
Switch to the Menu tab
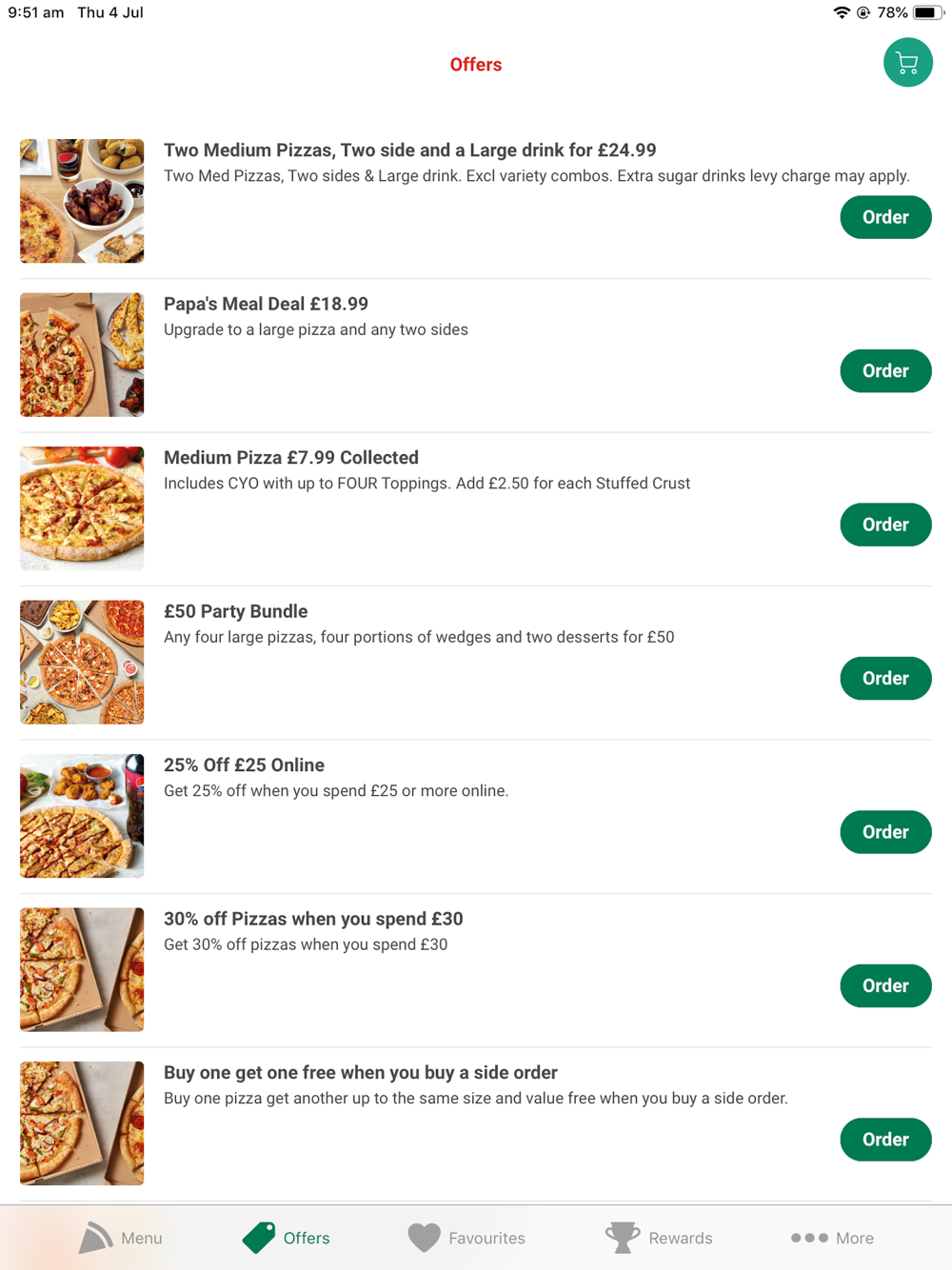[x=121, y=1238]
